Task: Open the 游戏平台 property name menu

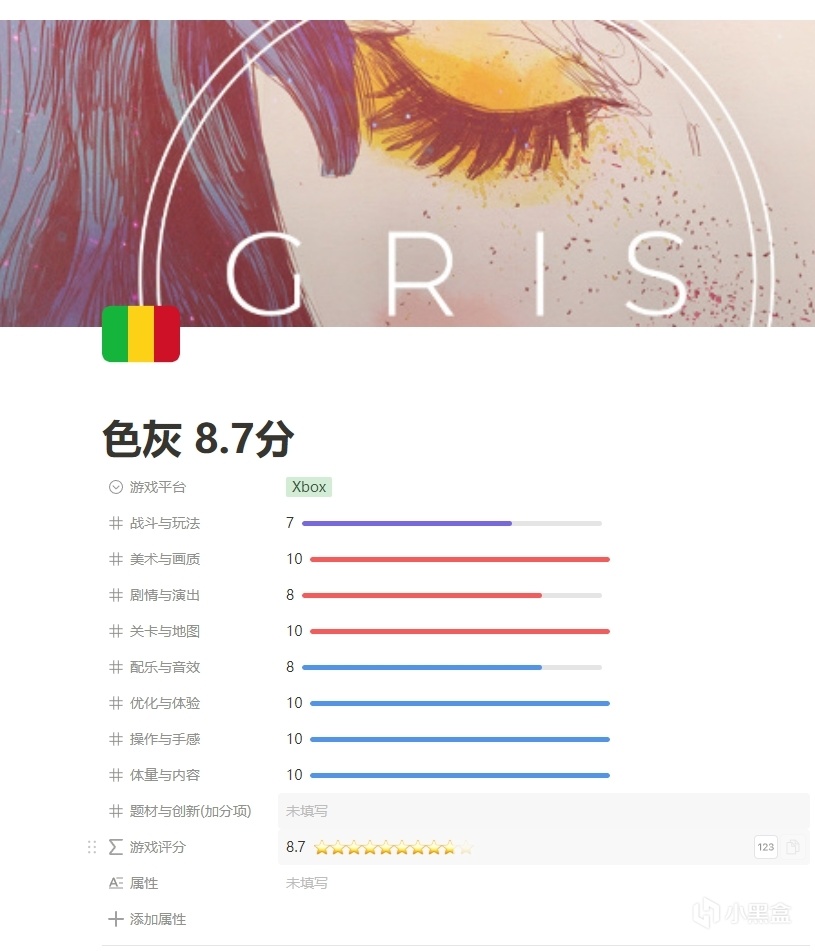Action: [157, 487]
